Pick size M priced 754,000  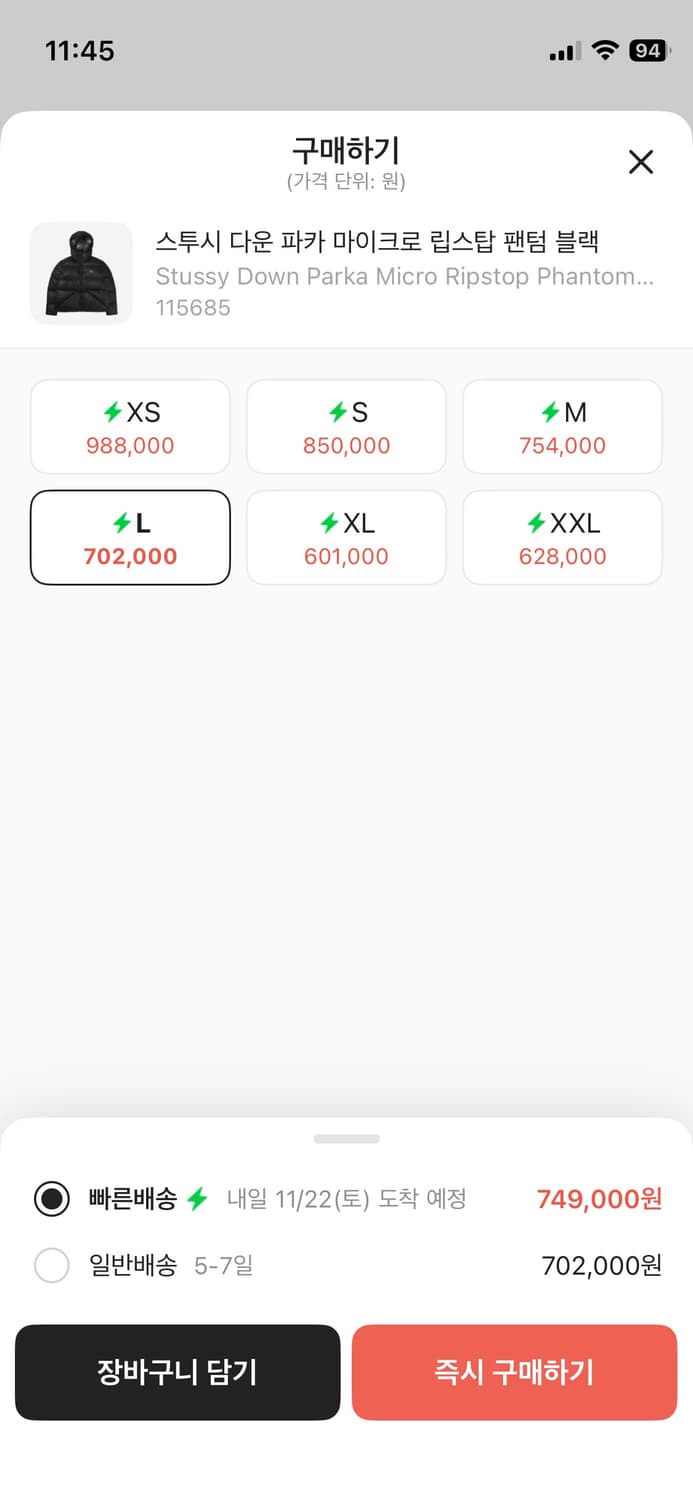coord(562,427)
